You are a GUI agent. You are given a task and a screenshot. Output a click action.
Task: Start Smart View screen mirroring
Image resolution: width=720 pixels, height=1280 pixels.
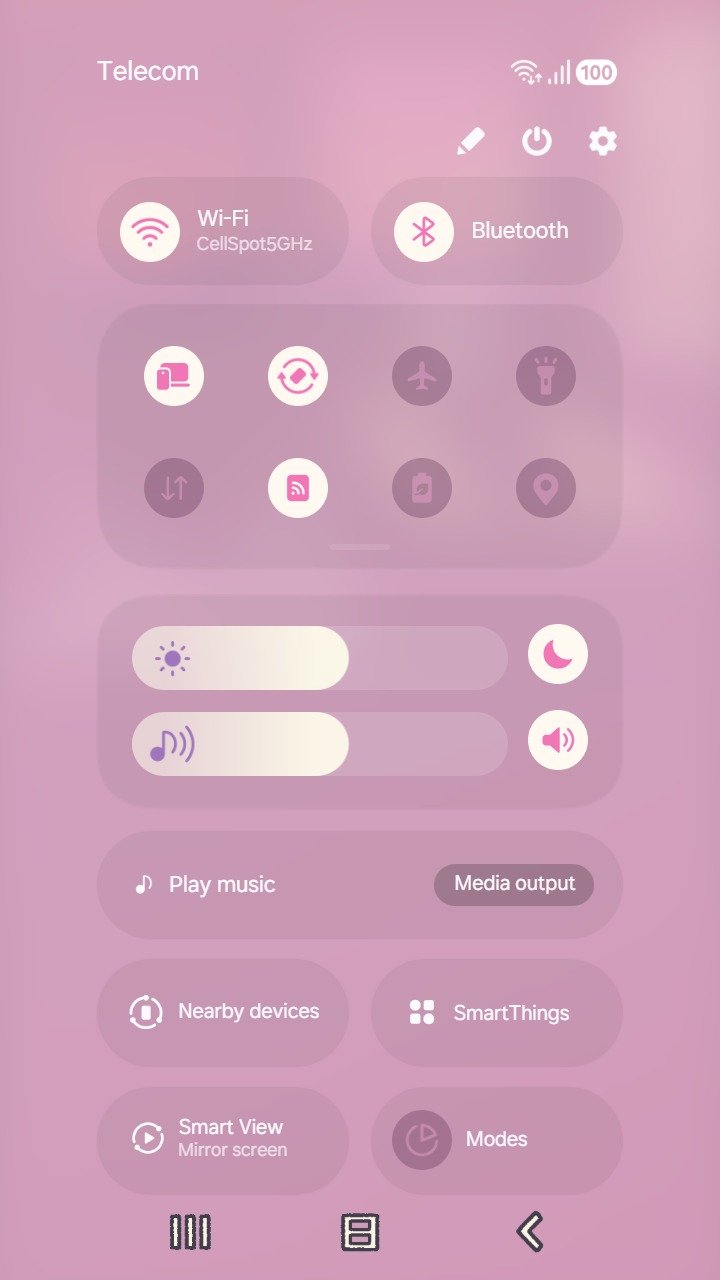pyautogui.click(x=223, y=1139)
